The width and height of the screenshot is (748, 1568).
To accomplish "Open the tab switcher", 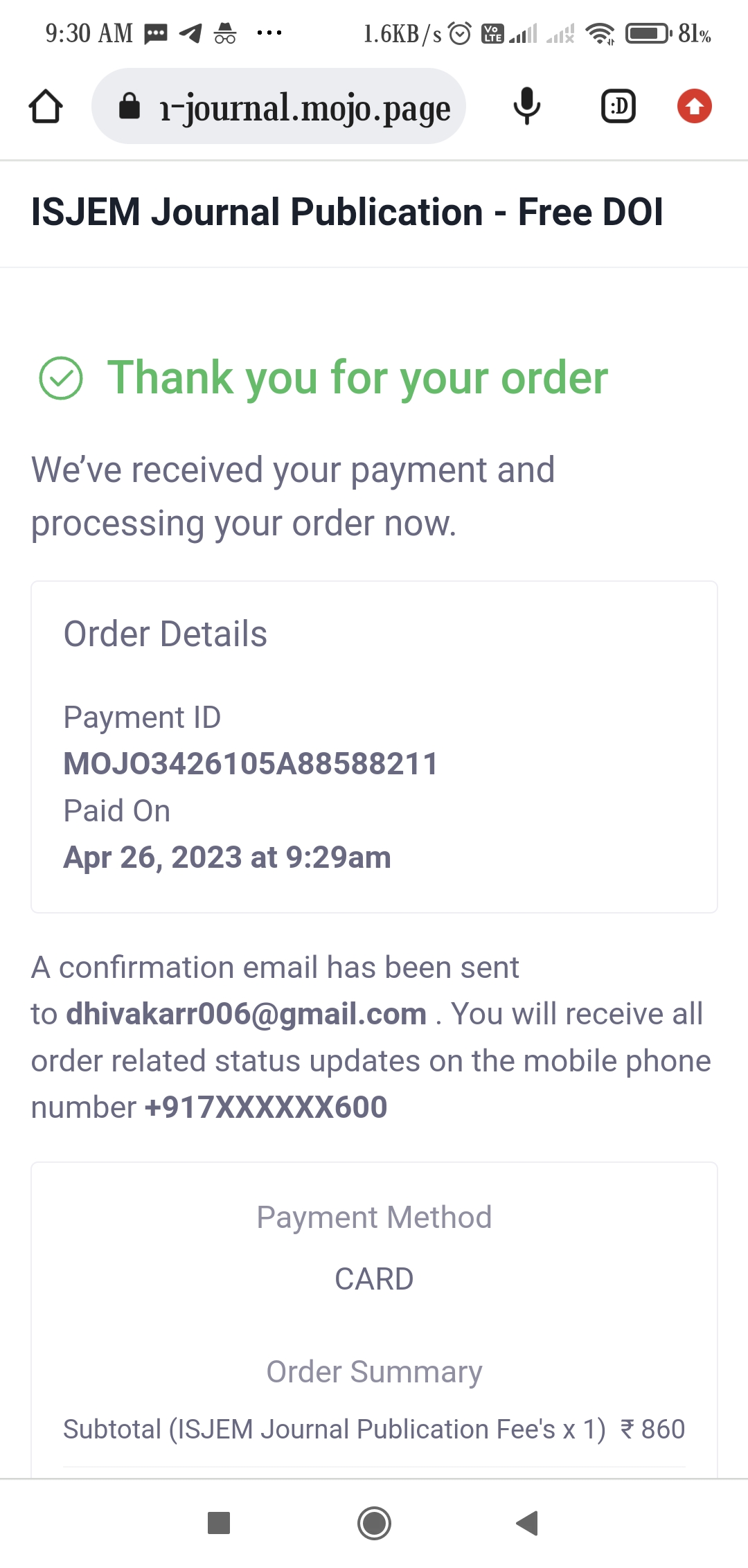I will point(618,107).
